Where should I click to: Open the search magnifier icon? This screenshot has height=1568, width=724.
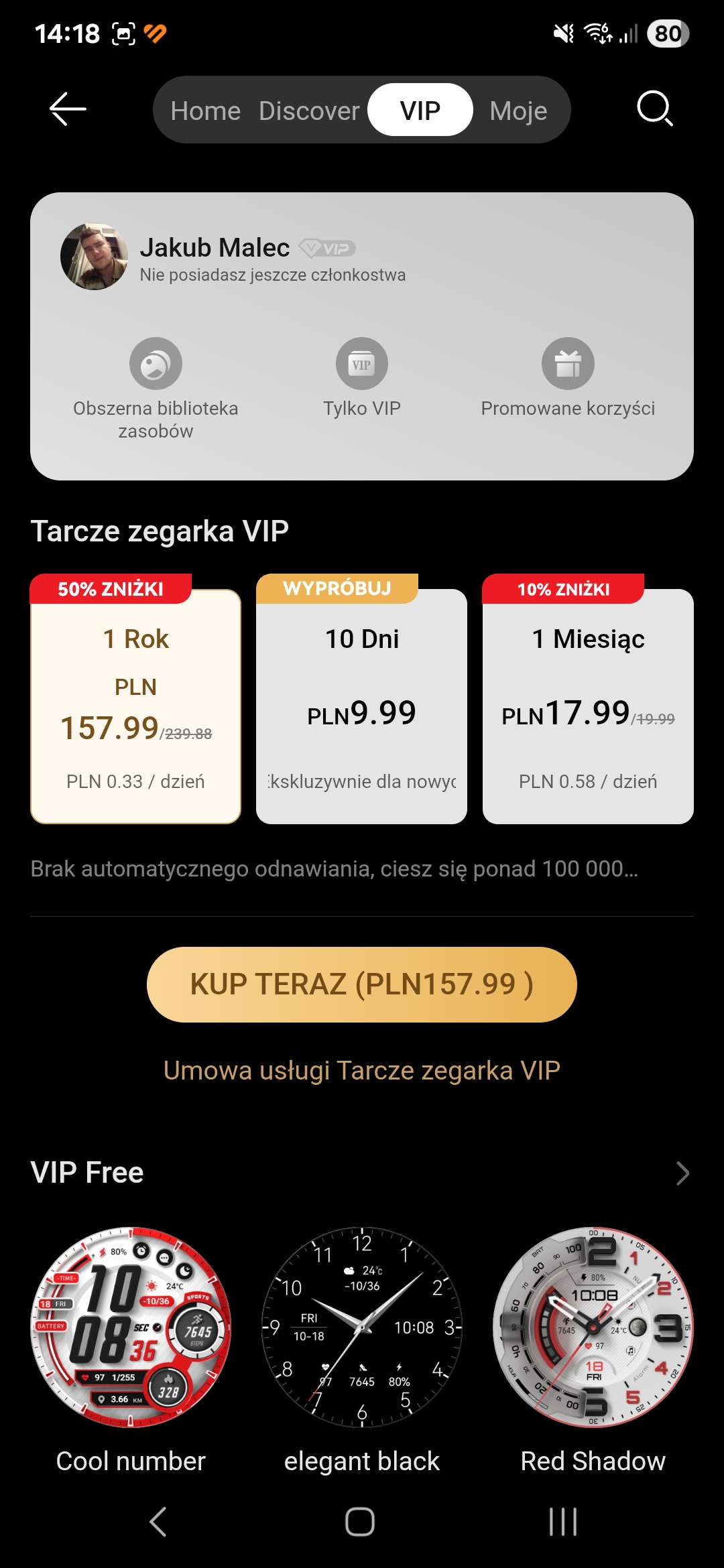(x=654, y=109)
